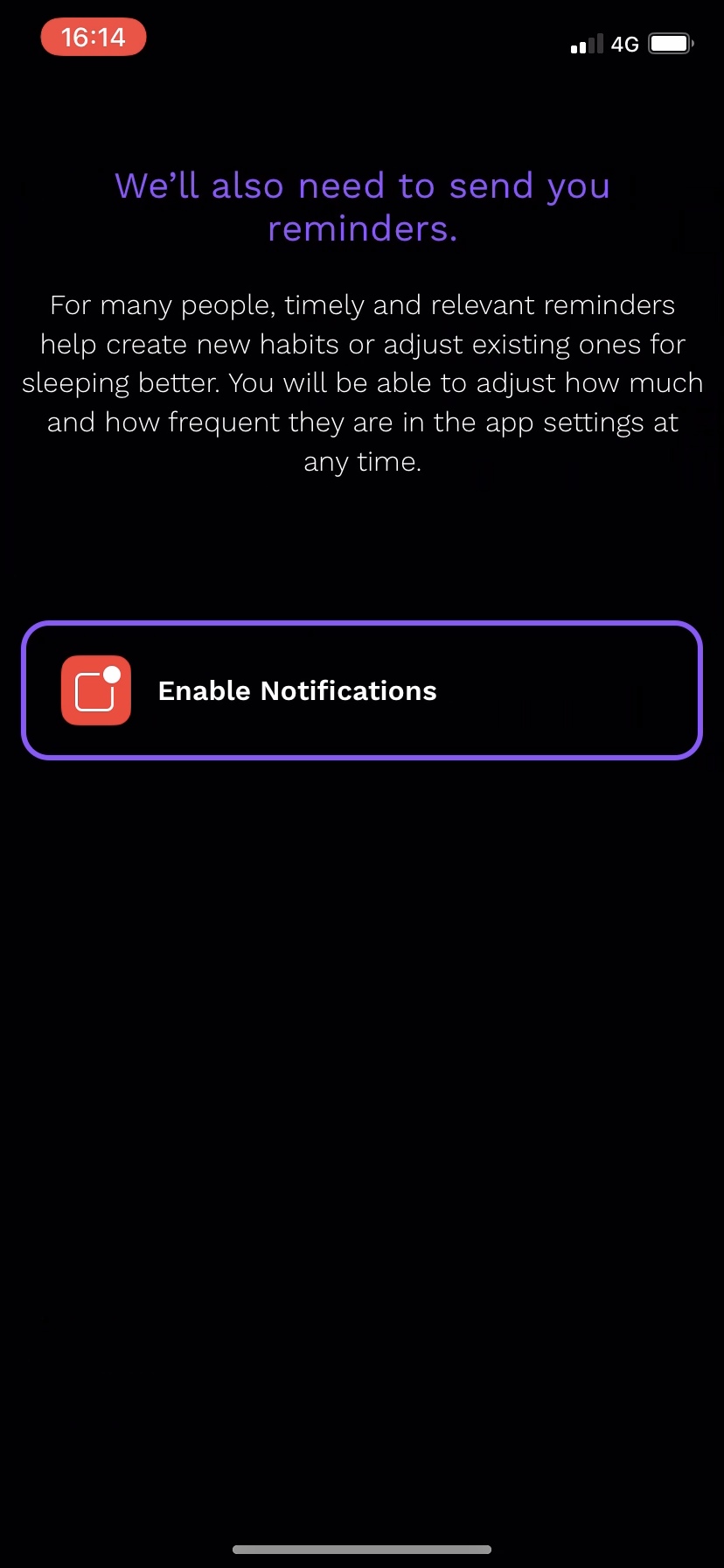The width and height of the screenshot is (724, 1568).
Task: Click the battery terminal nub icon
Action: pyautogui.click(x=694, y=43)
